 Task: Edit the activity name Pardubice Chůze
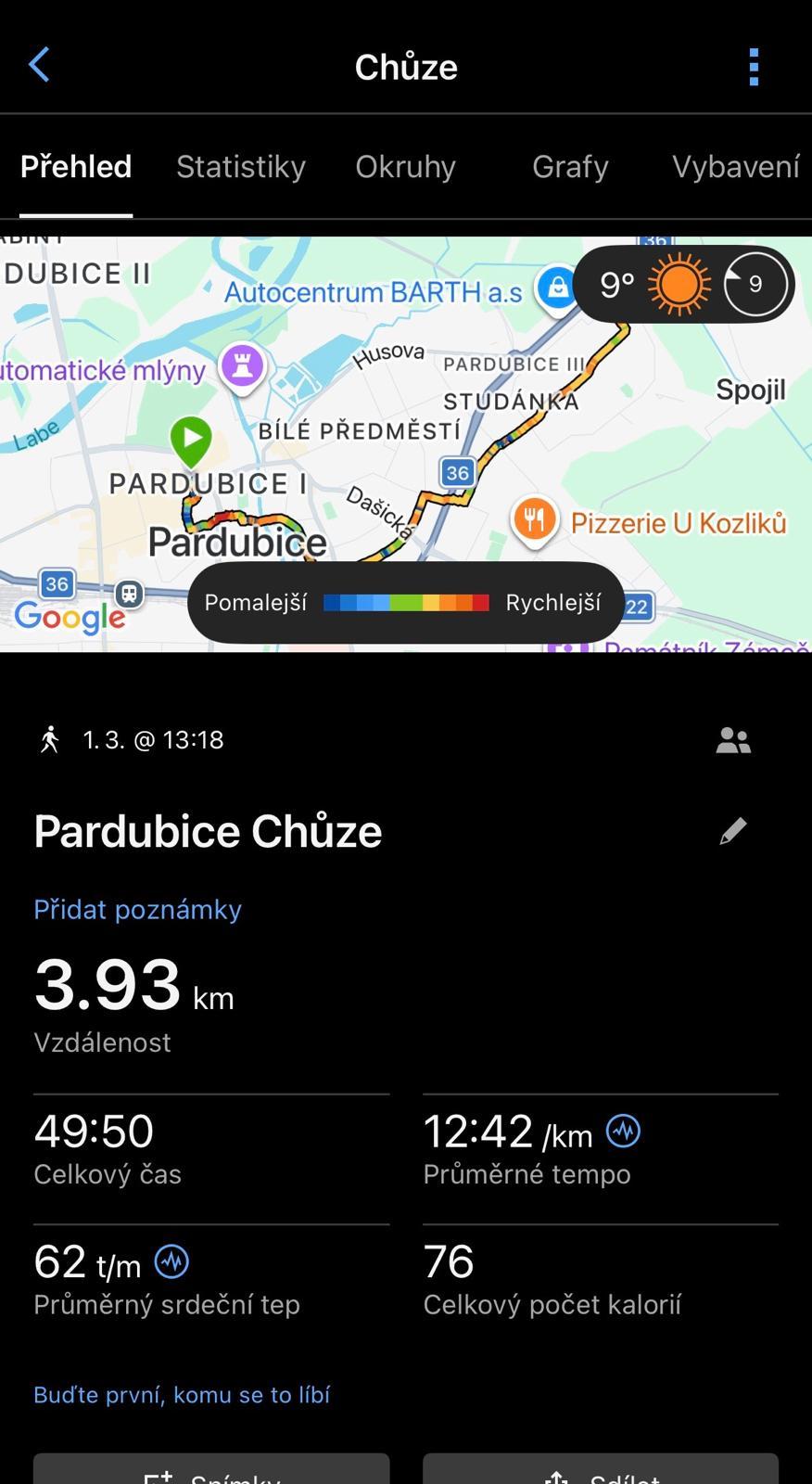click(x=733, y=831)
